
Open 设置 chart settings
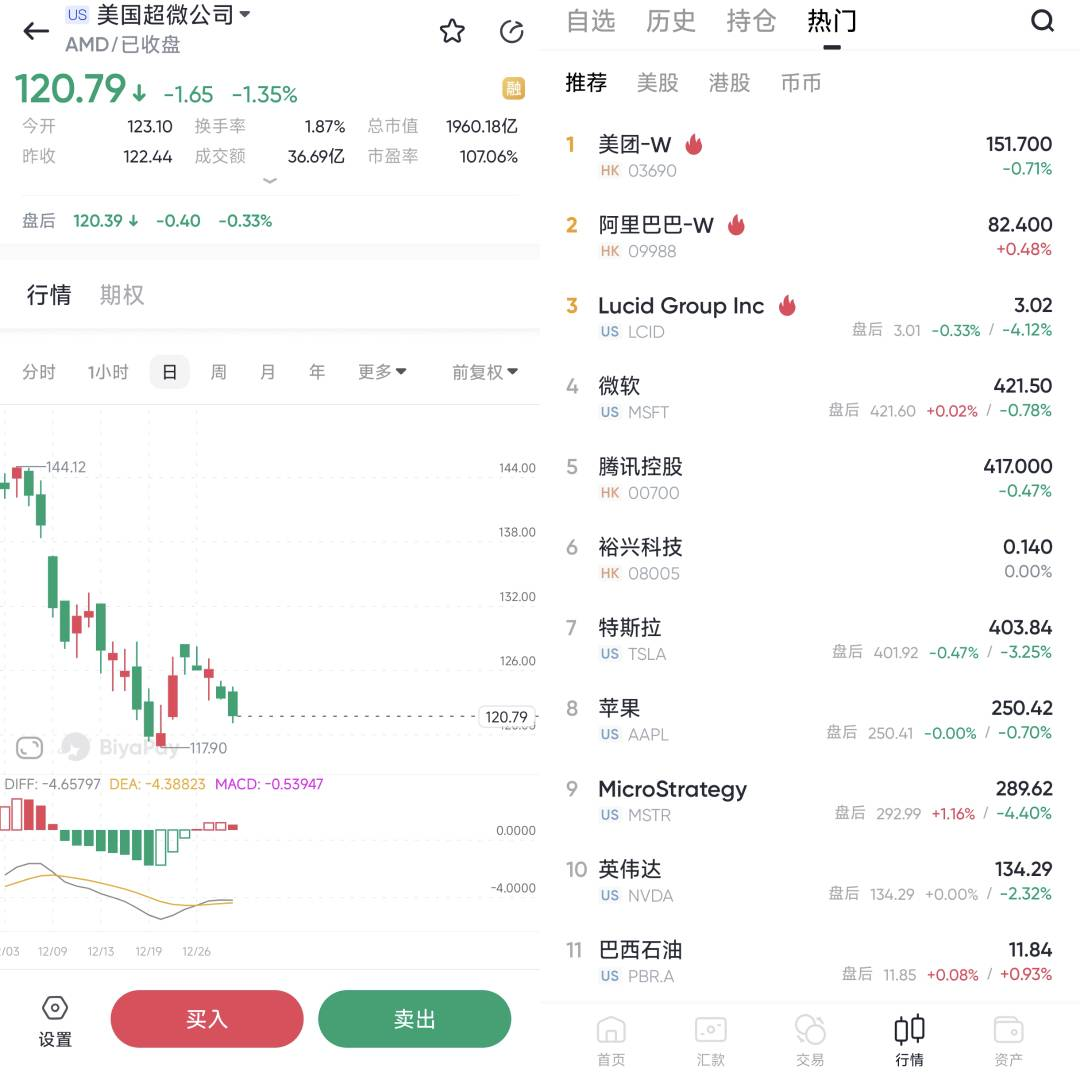point(55,1021)
